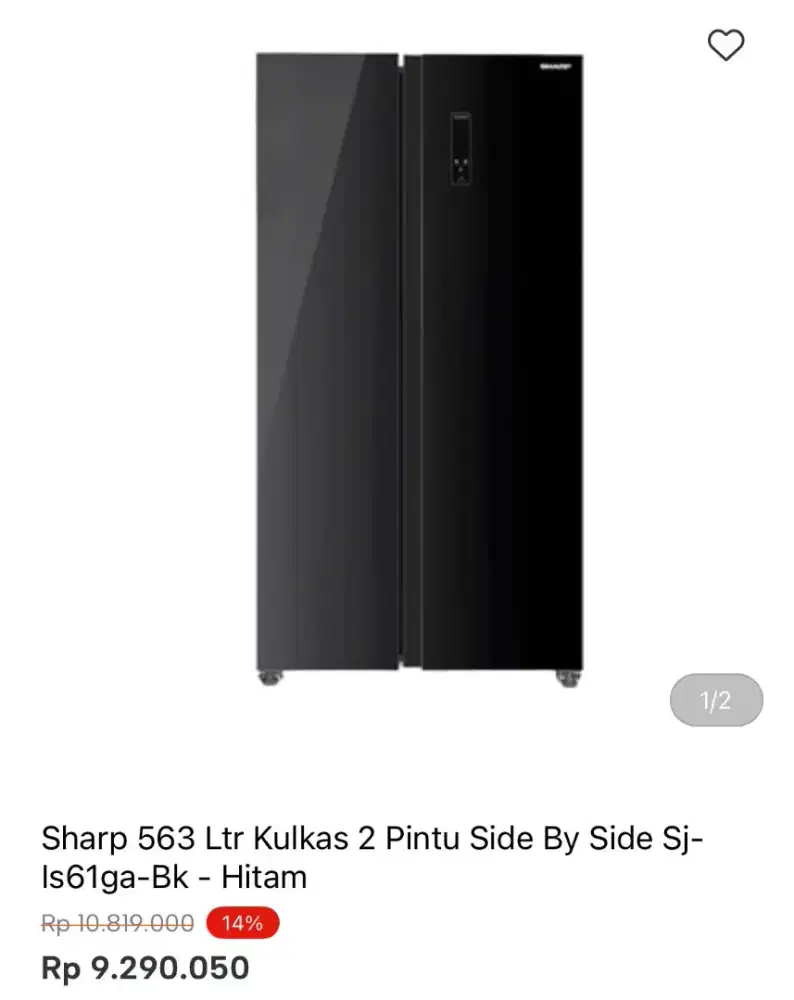Select the strikethrough Rp 10.819.000 price
Screen dimensions: 794x1000
coord(115,923)
